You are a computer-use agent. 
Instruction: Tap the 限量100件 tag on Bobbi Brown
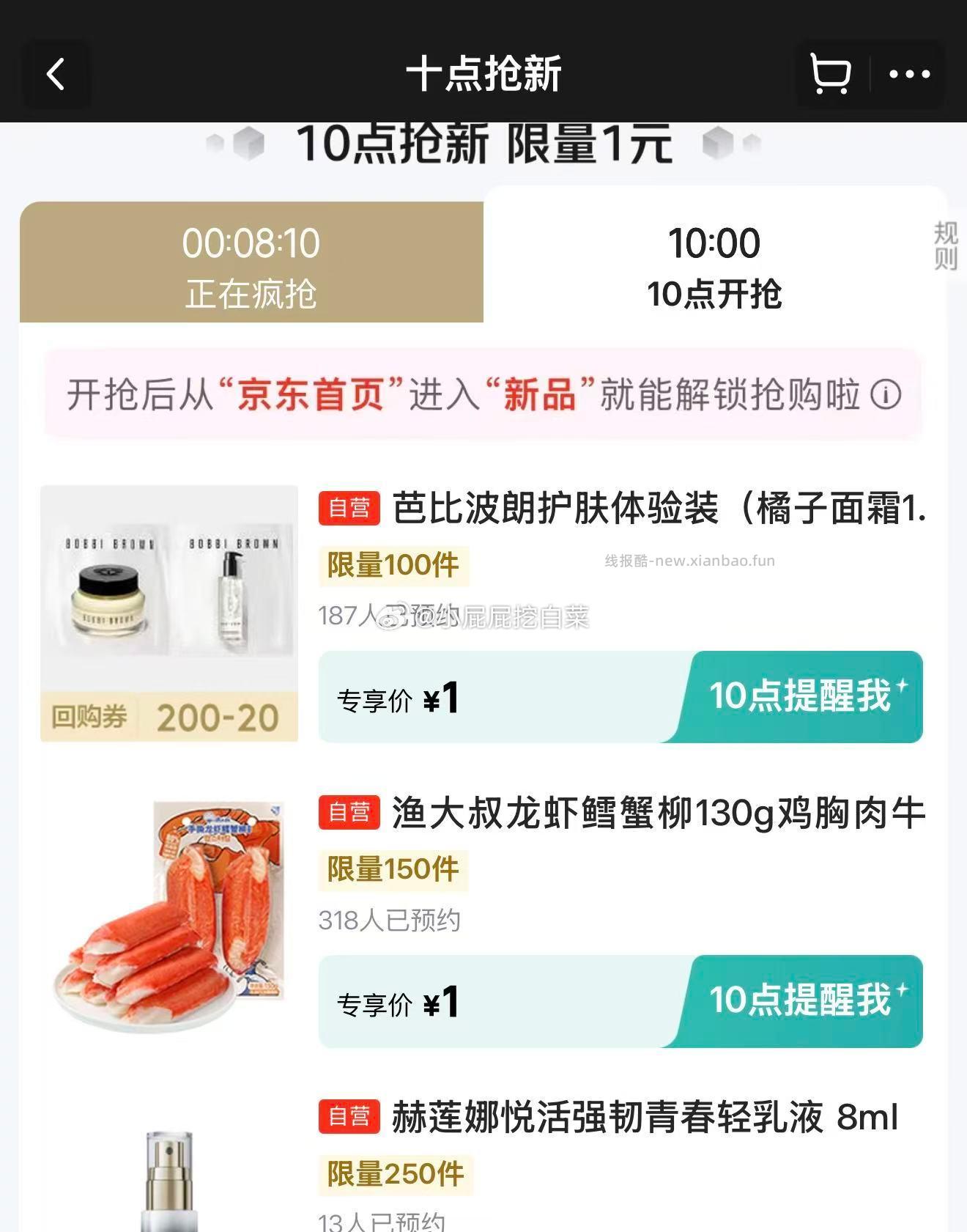[x=394, y=564]
